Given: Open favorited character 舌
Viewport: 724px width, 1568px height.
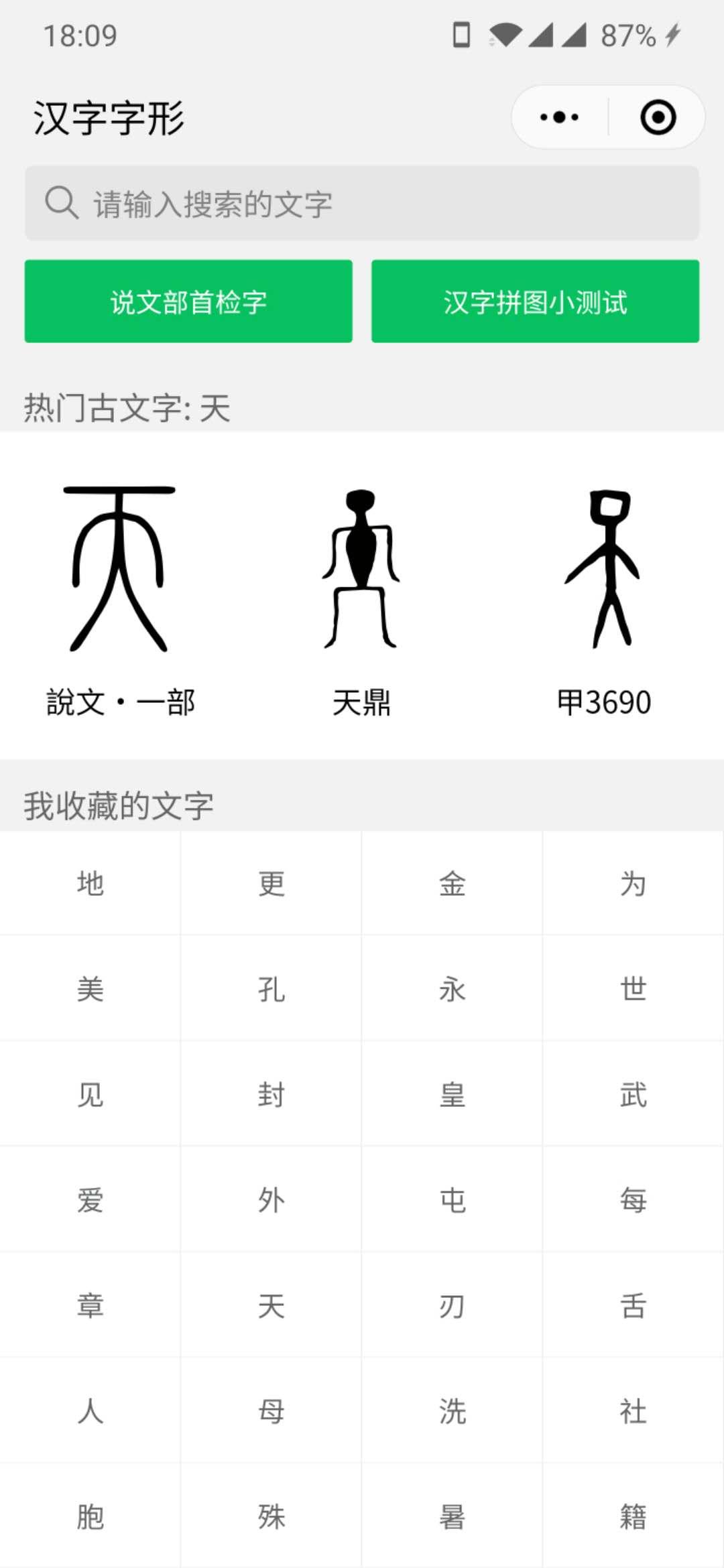Looking at the screenshot, I should [x=633, y=1305].
